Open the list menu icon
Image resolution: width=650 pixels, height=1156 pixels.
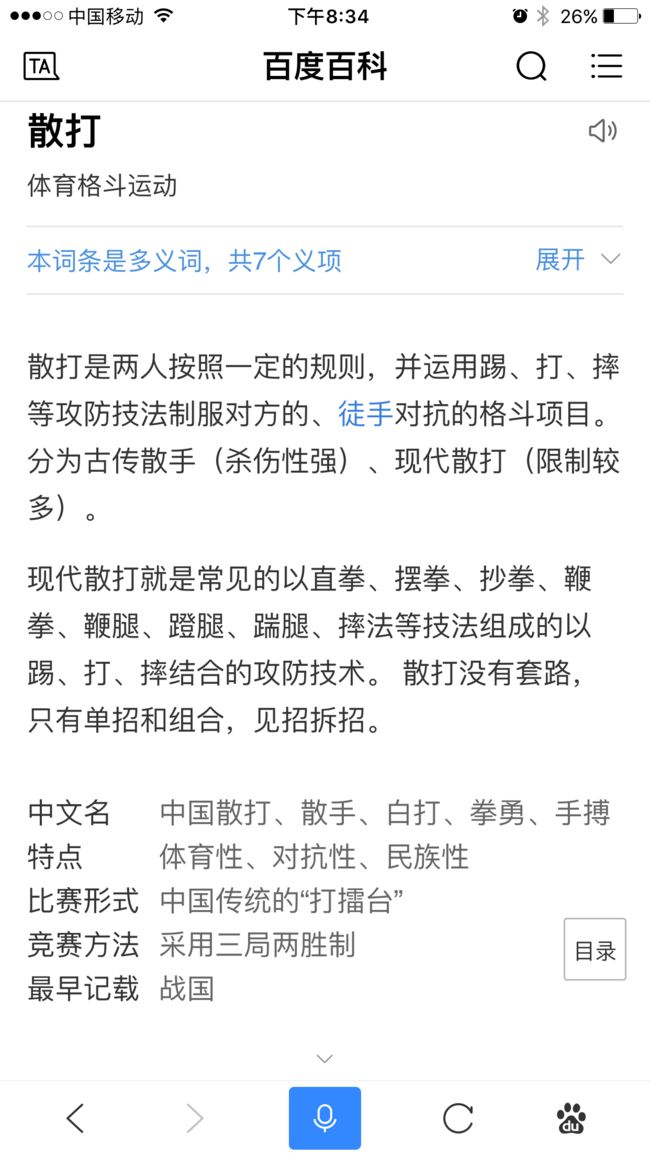(607, 66)
